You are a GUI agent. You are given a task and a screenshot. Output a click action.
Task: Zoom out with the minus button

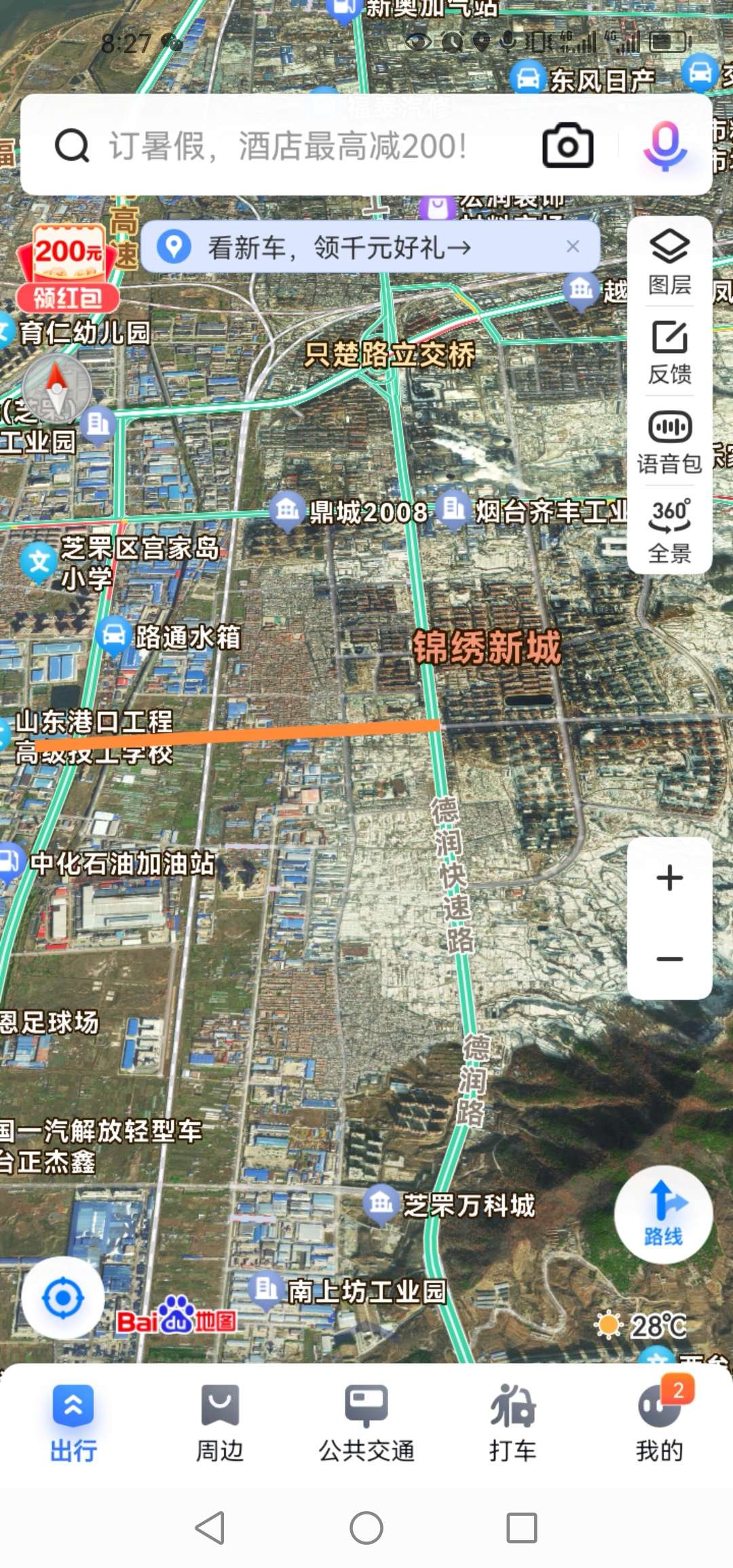(669, 958)
